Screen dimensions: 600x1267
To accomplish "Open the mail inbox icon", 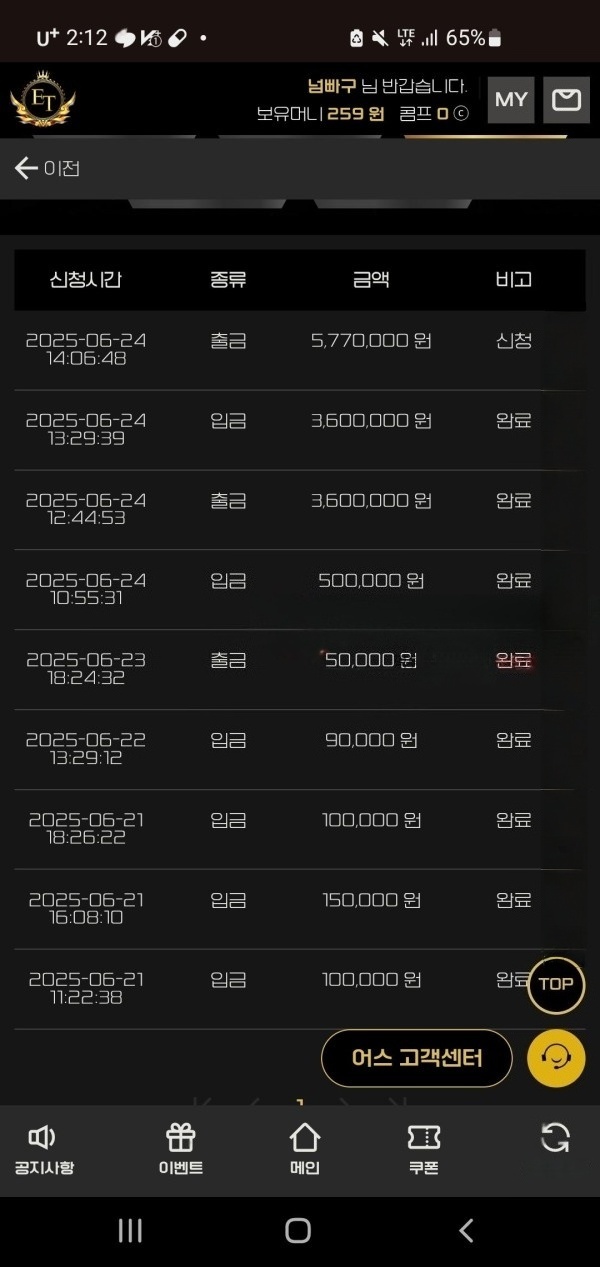I will (x=566, y=99).
